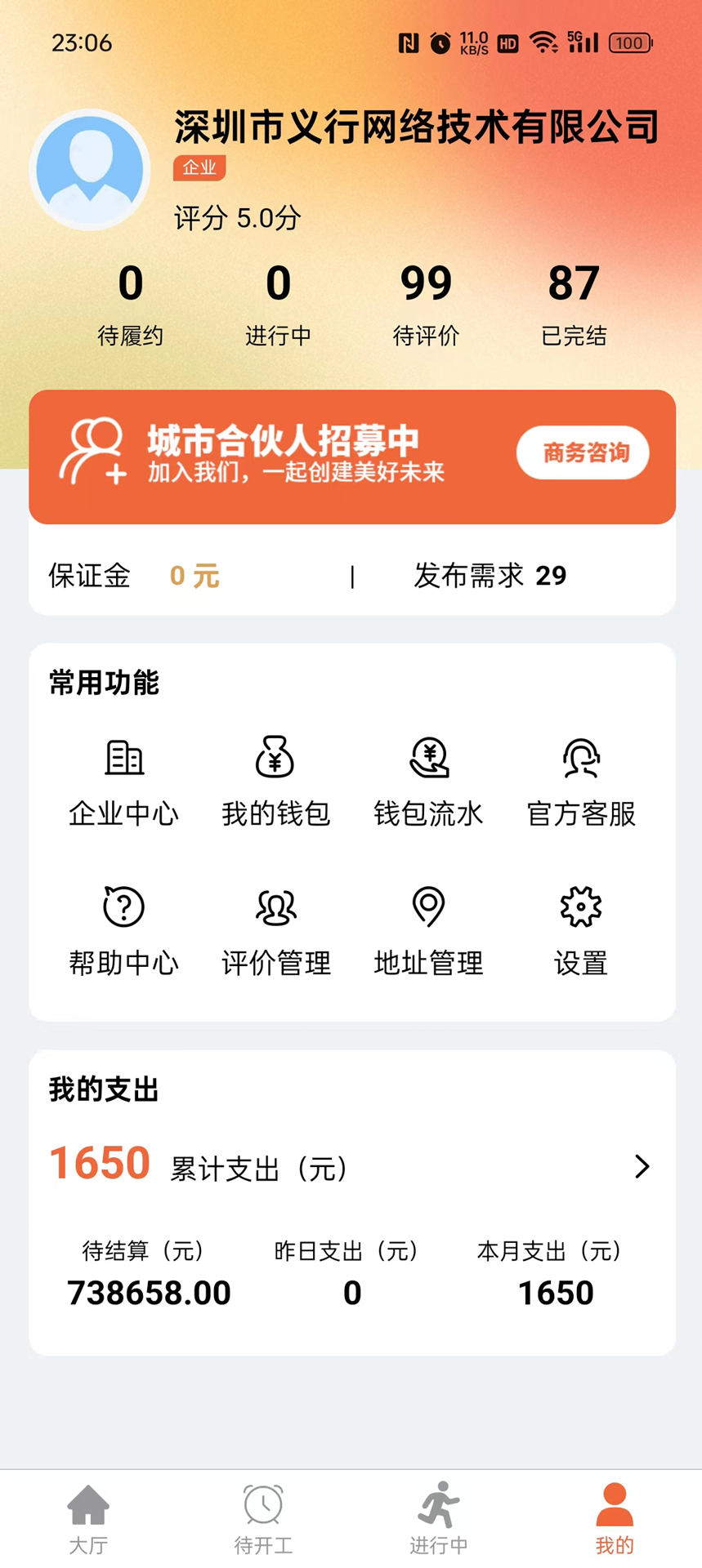Switch to the bottom 进行中 tab
The height and width of the screenshot is (1568, 702).
point(439,1520)
